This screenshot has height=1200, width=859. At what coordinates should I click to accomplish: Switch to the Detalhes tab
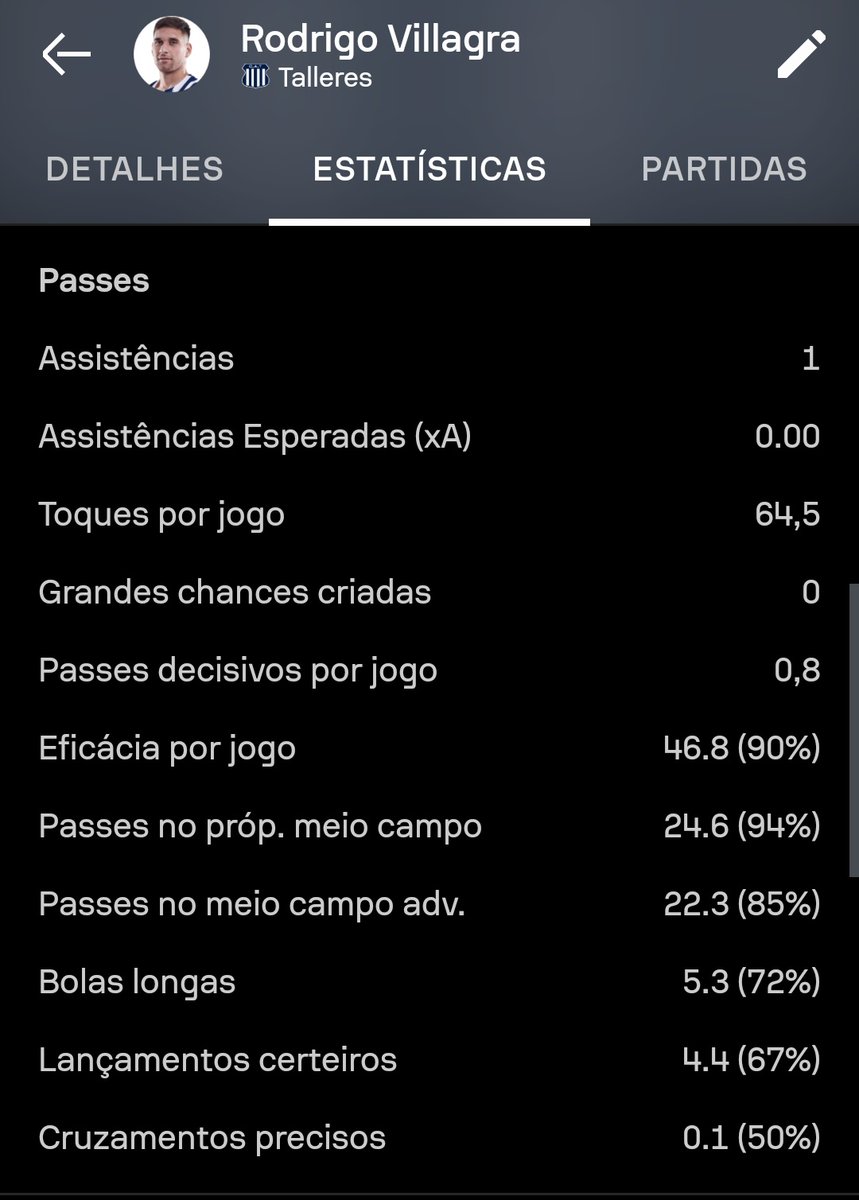click(x=134, y=169)
